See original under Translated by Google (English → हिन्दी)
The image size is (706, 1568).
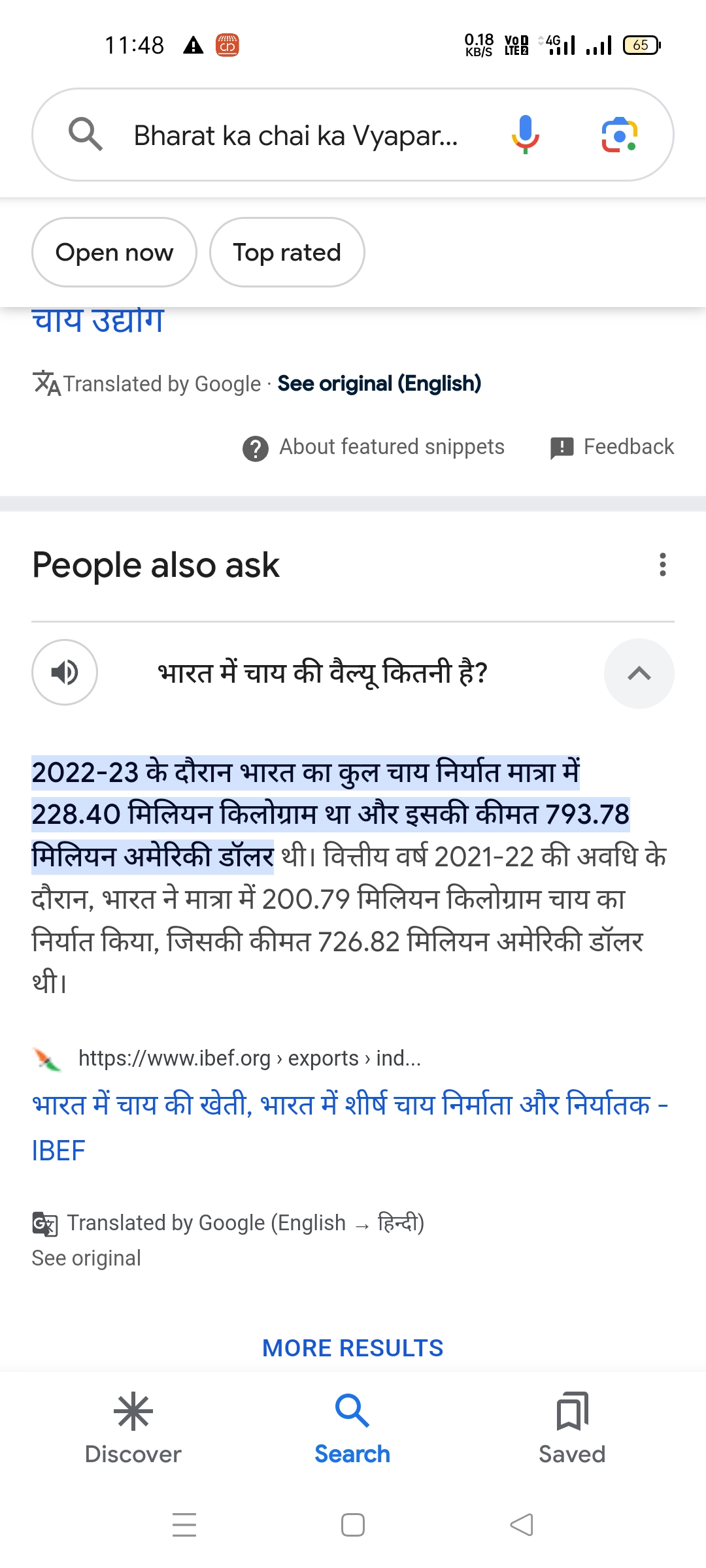click(86, 1258)
